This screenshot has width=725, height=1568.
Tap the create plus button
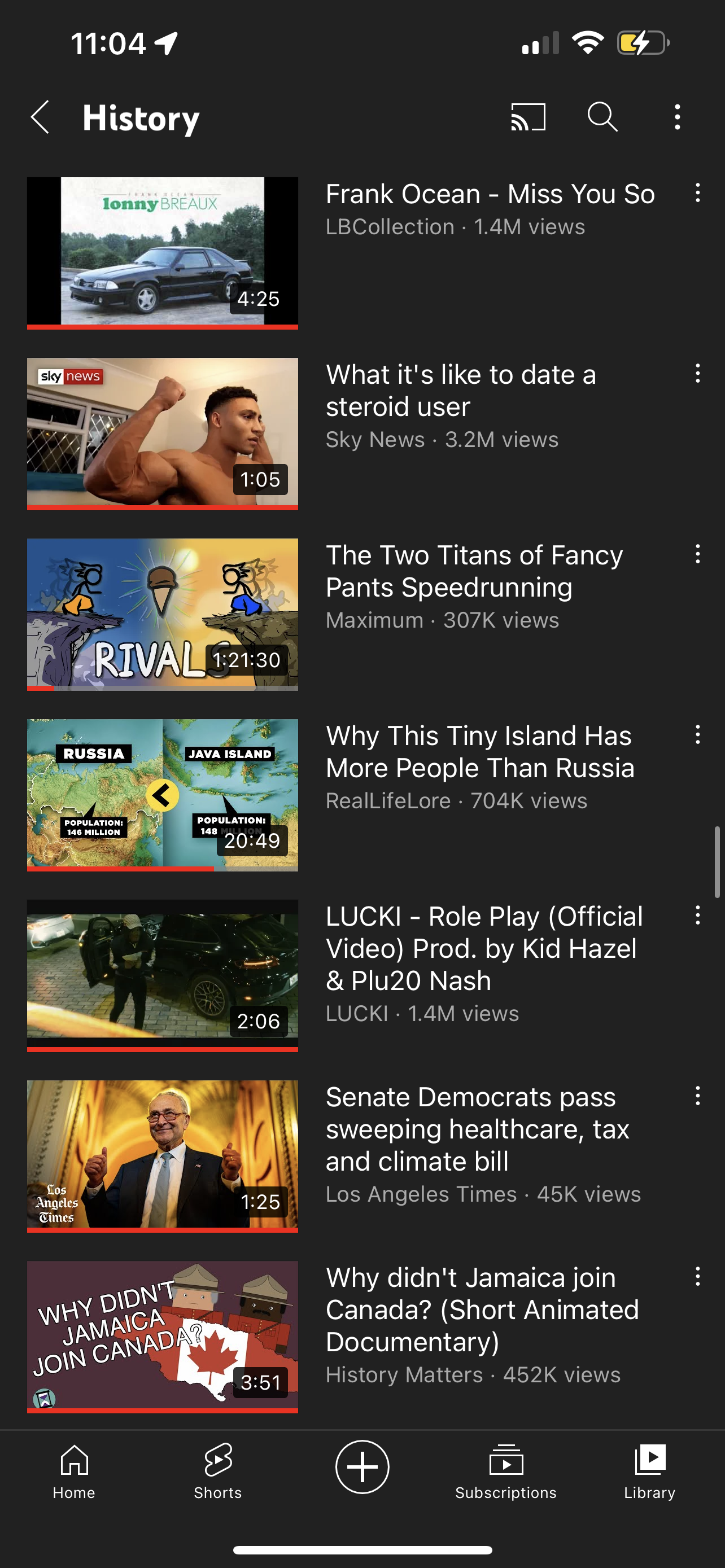pyautogui.click(x=362, y=1467)
